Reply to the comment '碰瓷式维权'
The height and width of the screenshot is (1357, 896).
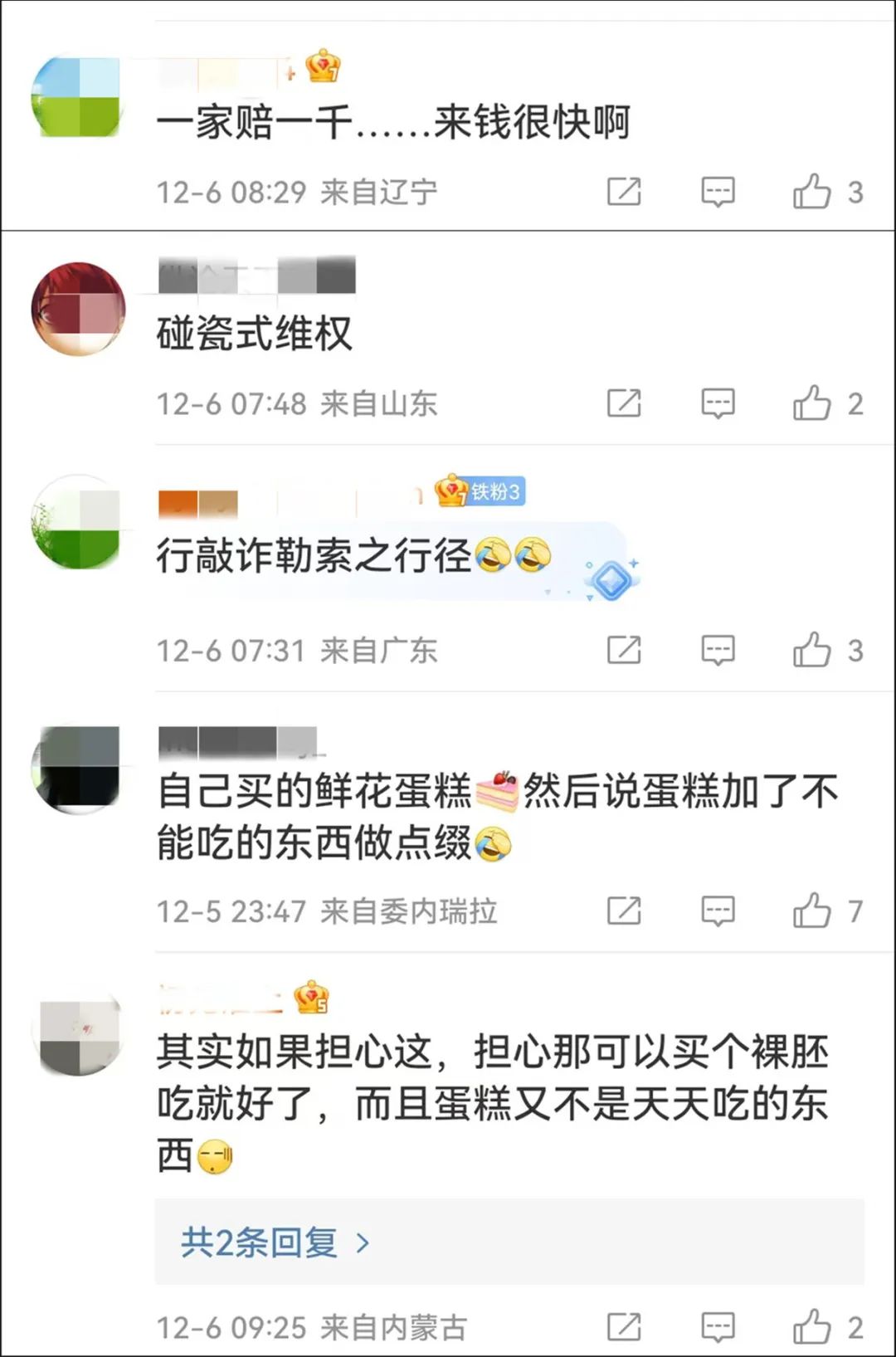point(718,404)
